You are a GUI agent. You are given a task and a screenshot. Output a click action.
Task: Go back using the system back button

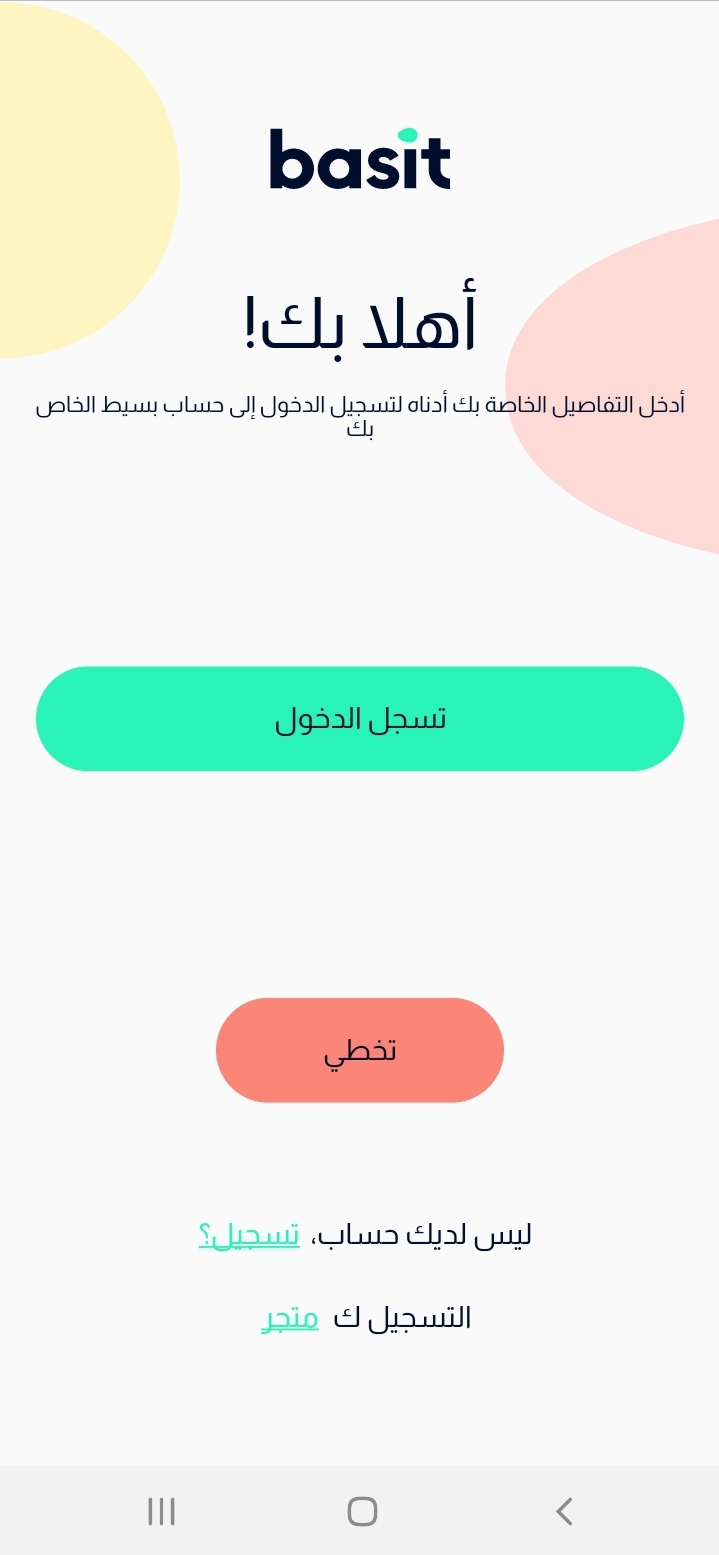pyautogui.click(x=564, y=1510)
